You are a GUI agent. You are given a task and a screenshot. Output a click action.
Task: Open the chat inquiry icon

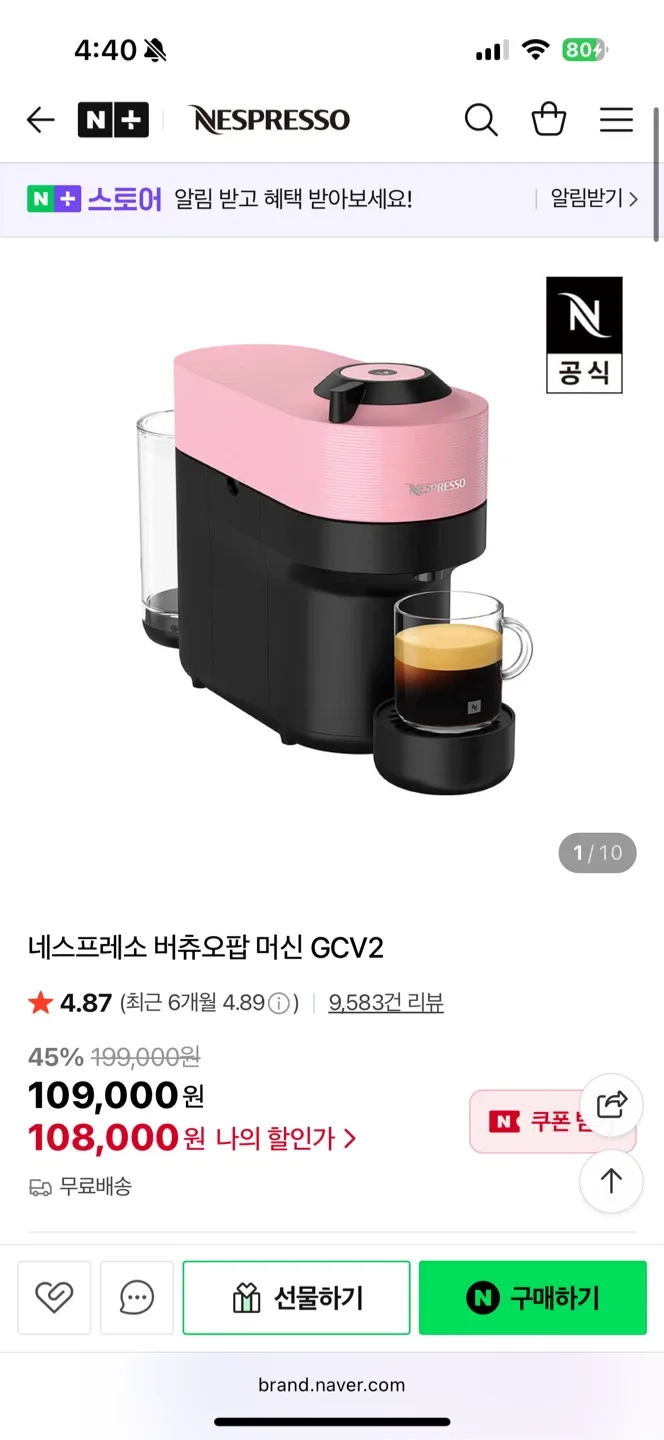(x=137, y=1297)
